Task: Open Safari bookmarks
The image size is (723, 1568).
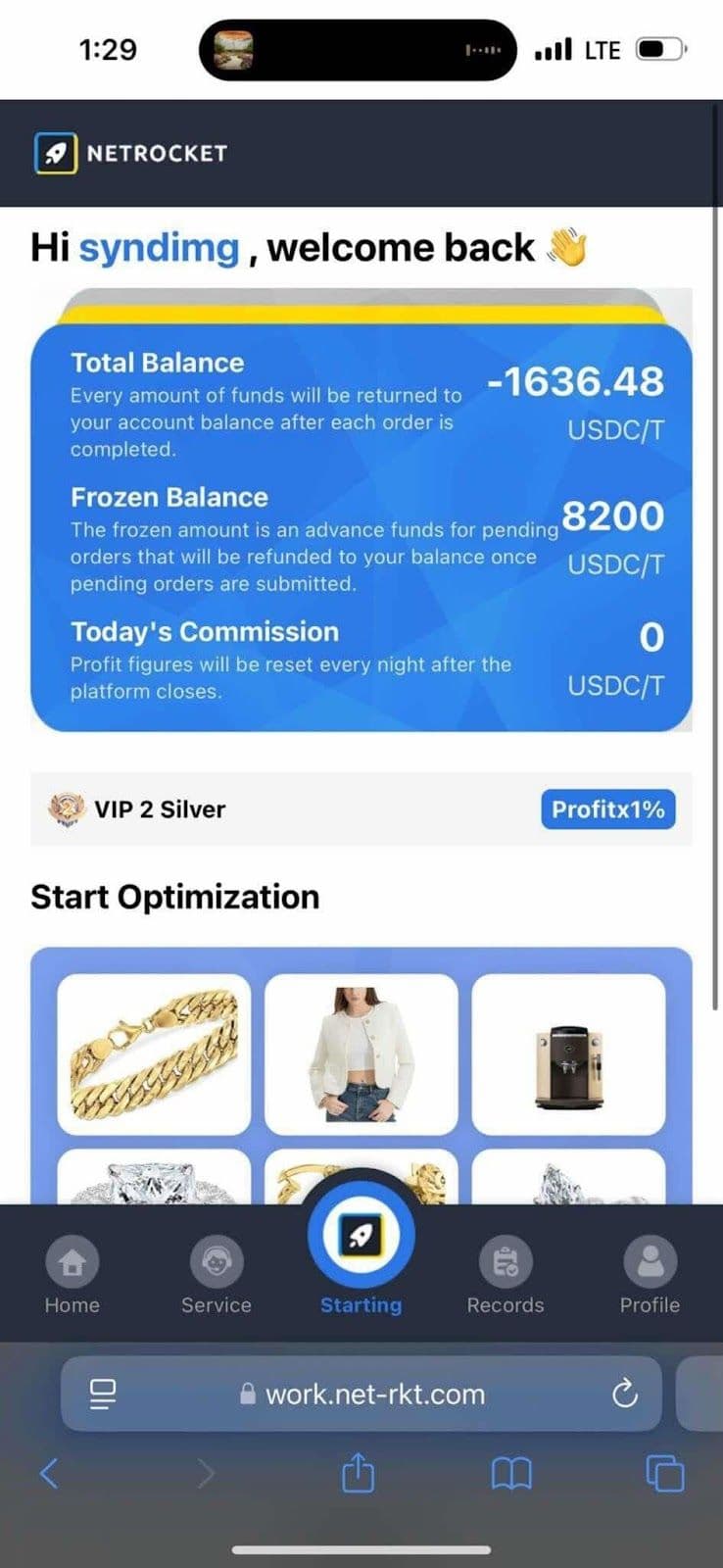Action: tap(510, 1473)
